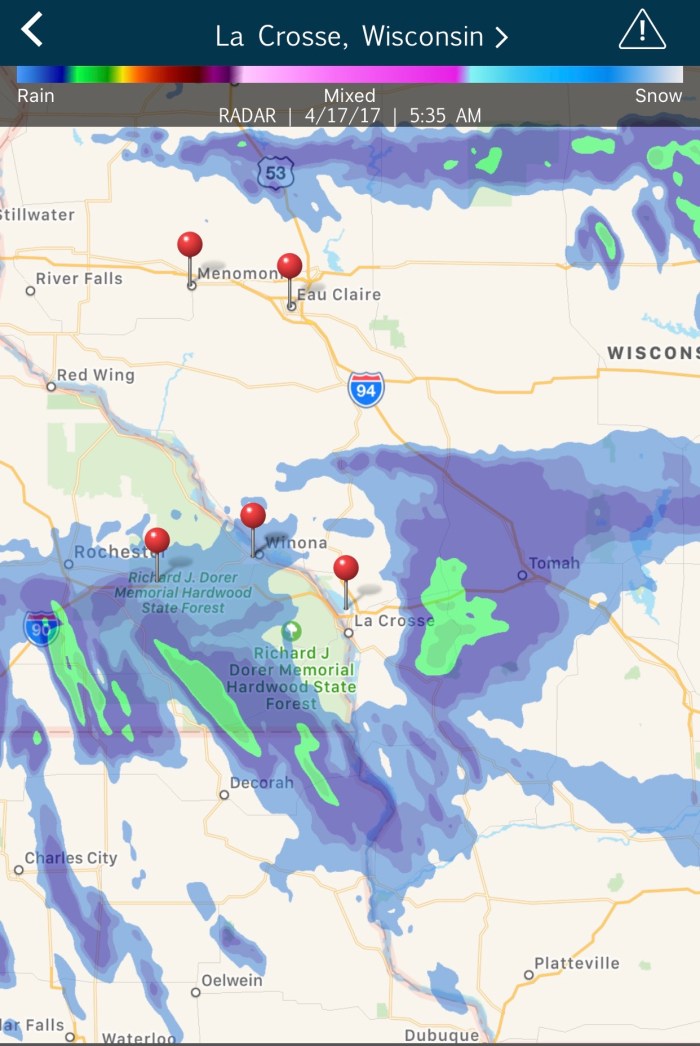Open the weather alerts warning triangle
Viewport: 700px width, 1046px height.
pos(641,31)
